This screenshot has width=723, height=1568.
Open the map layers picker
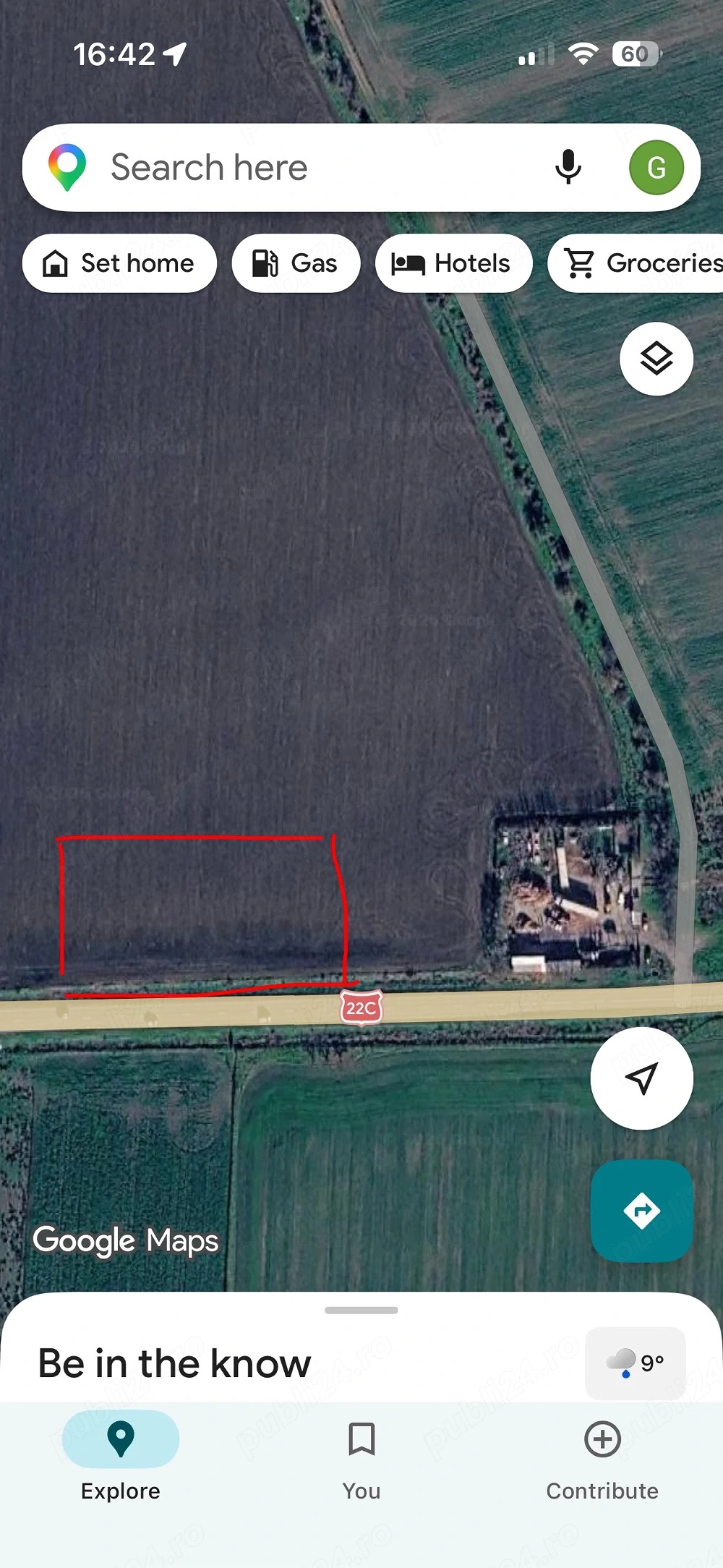pos(656,359)
